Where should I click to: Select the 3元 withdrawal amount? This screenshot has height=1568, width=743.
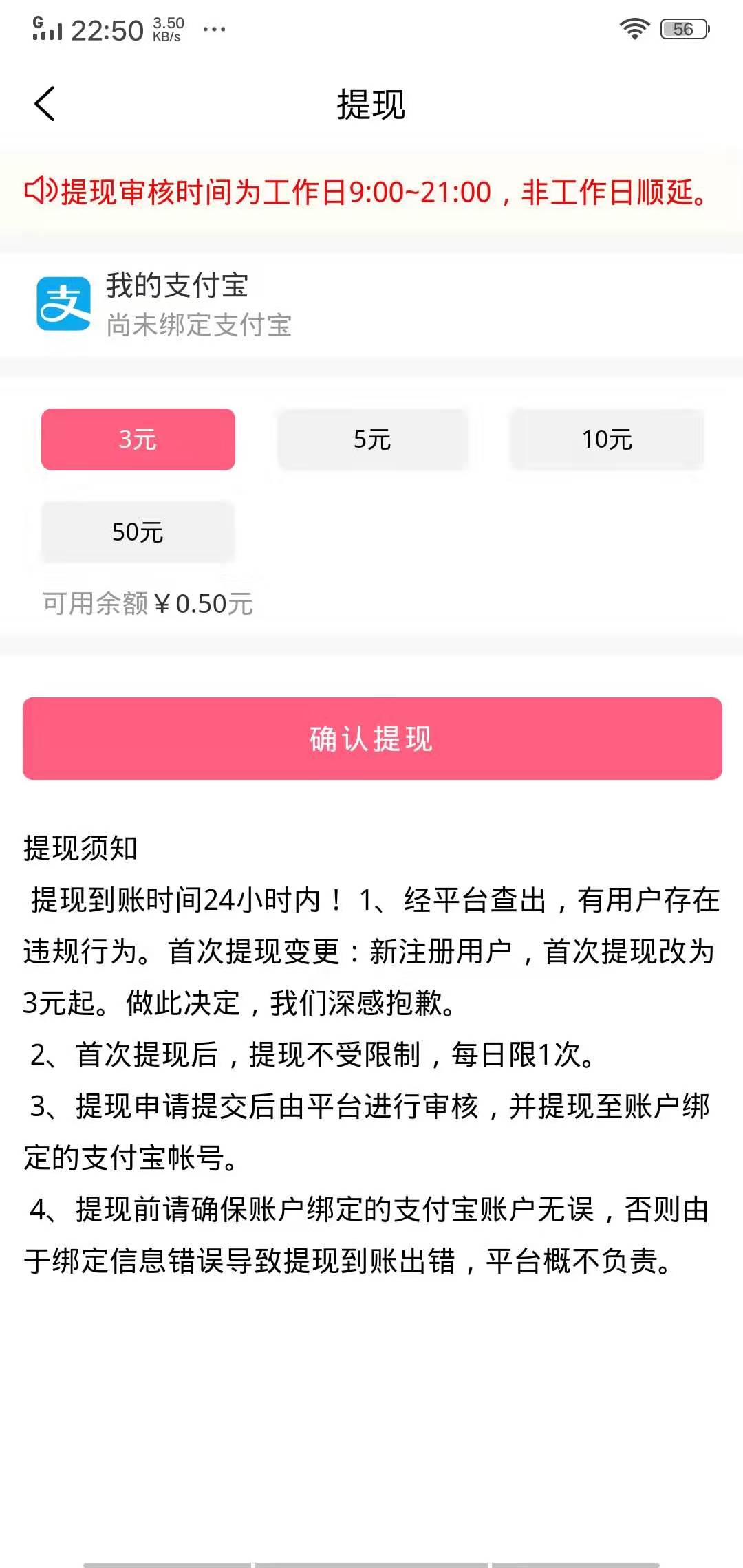coord(138,439)
